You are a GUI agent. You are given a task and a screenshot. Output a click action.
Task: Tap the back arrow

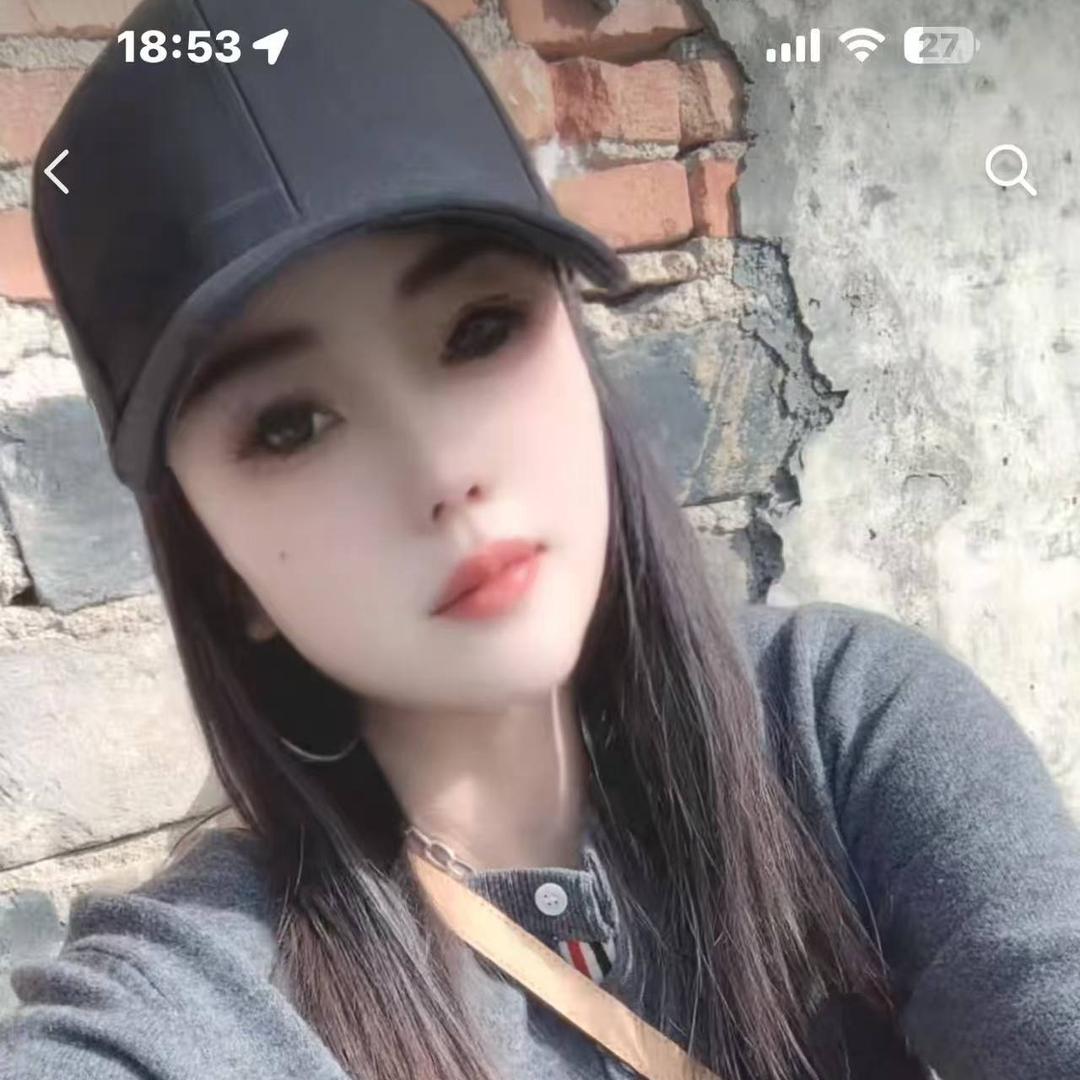click(x=57, y=172)
